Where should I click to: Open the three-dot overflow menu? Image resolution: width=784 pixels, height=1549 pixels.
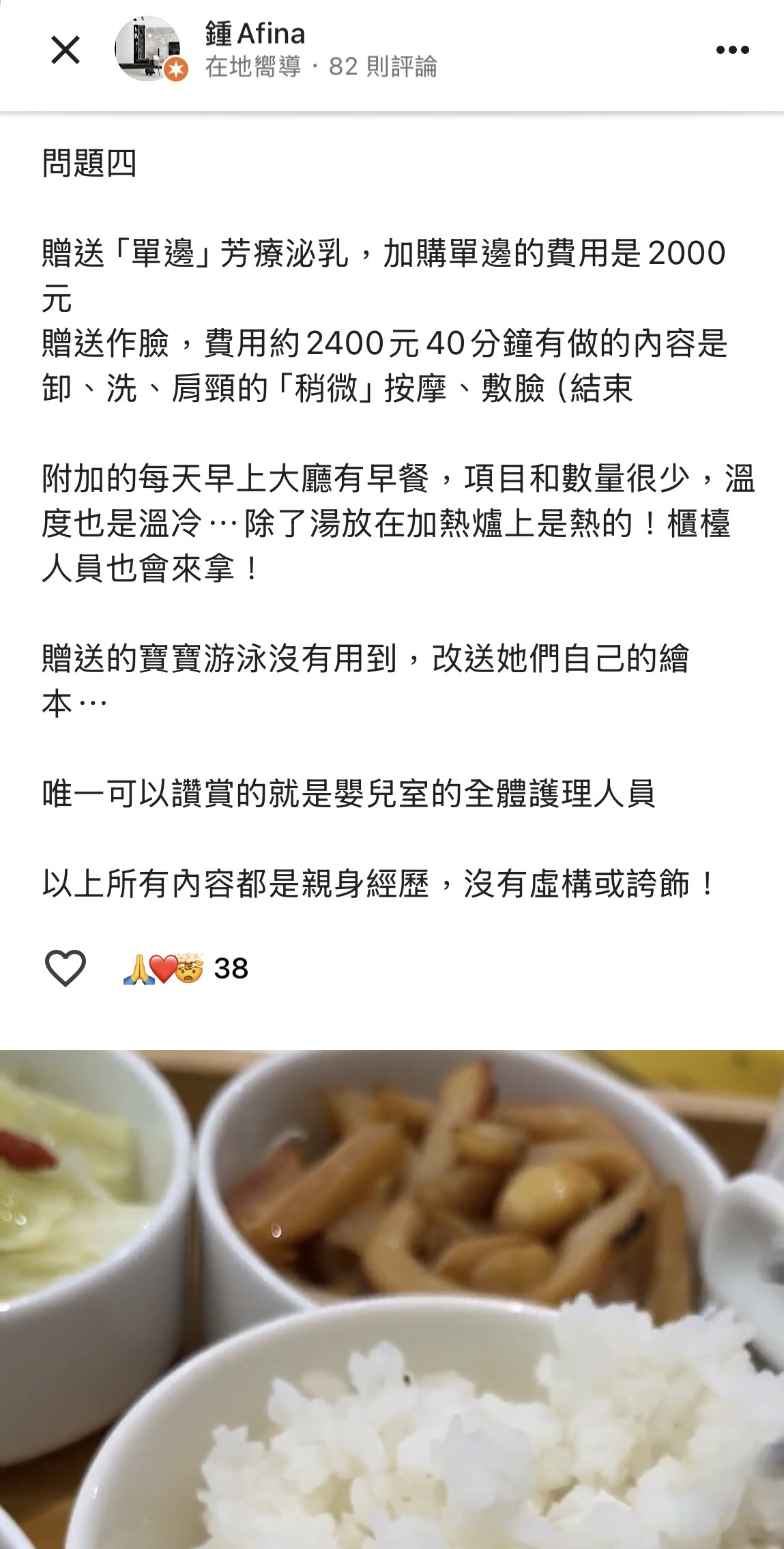pyautogui.click(x=732, y=50)
